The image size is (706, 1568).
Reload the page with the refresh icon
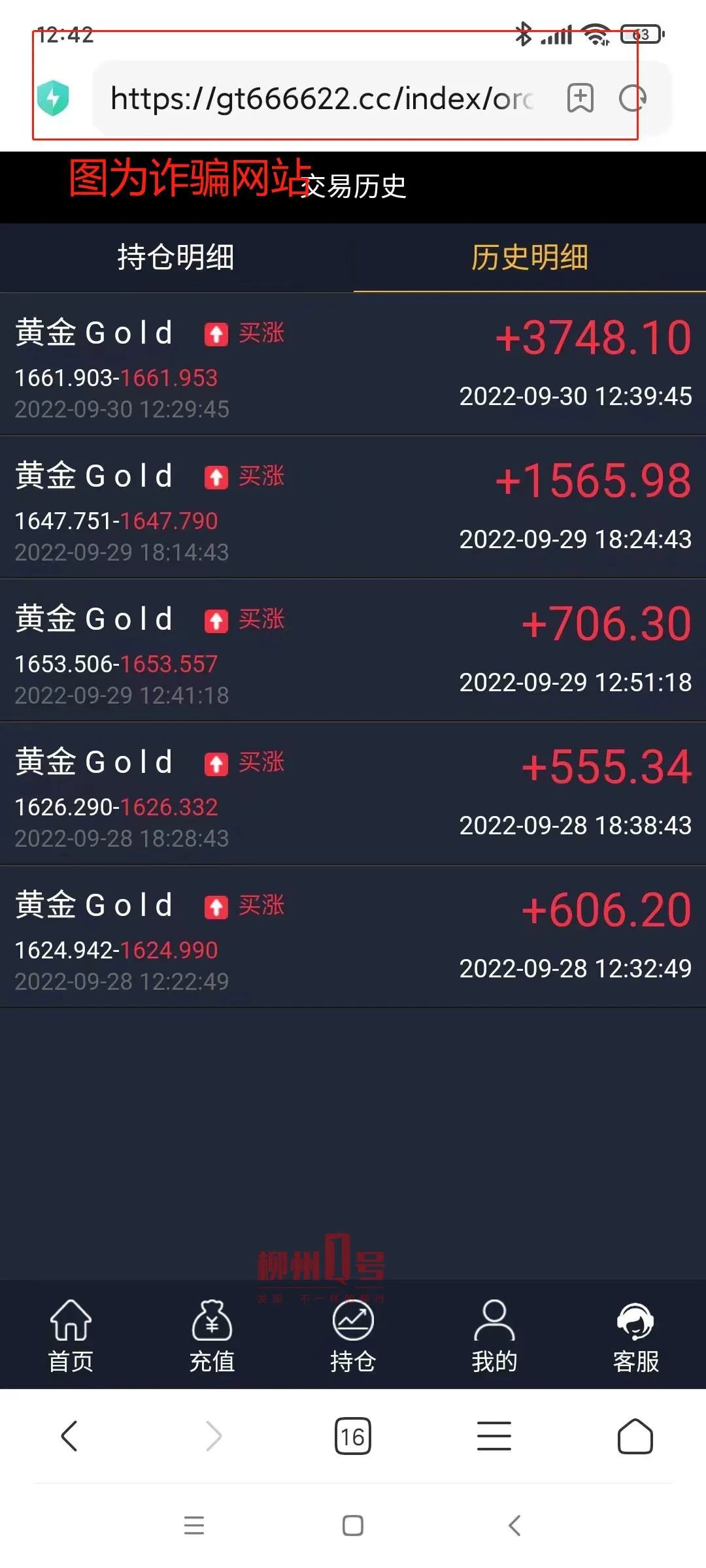(x=632, y=99)
